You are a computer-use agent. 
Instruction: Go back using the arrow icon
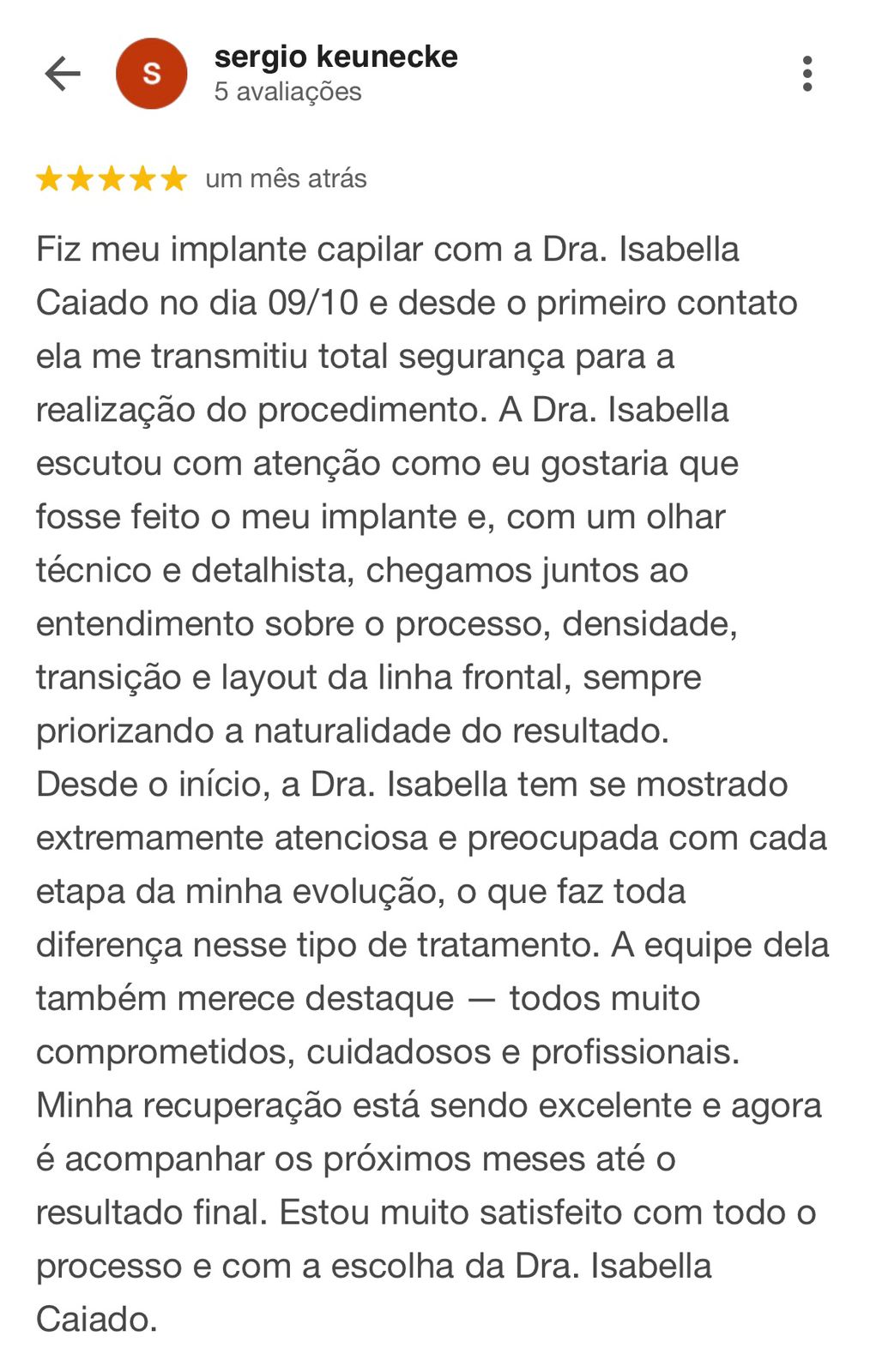point(63,74)
